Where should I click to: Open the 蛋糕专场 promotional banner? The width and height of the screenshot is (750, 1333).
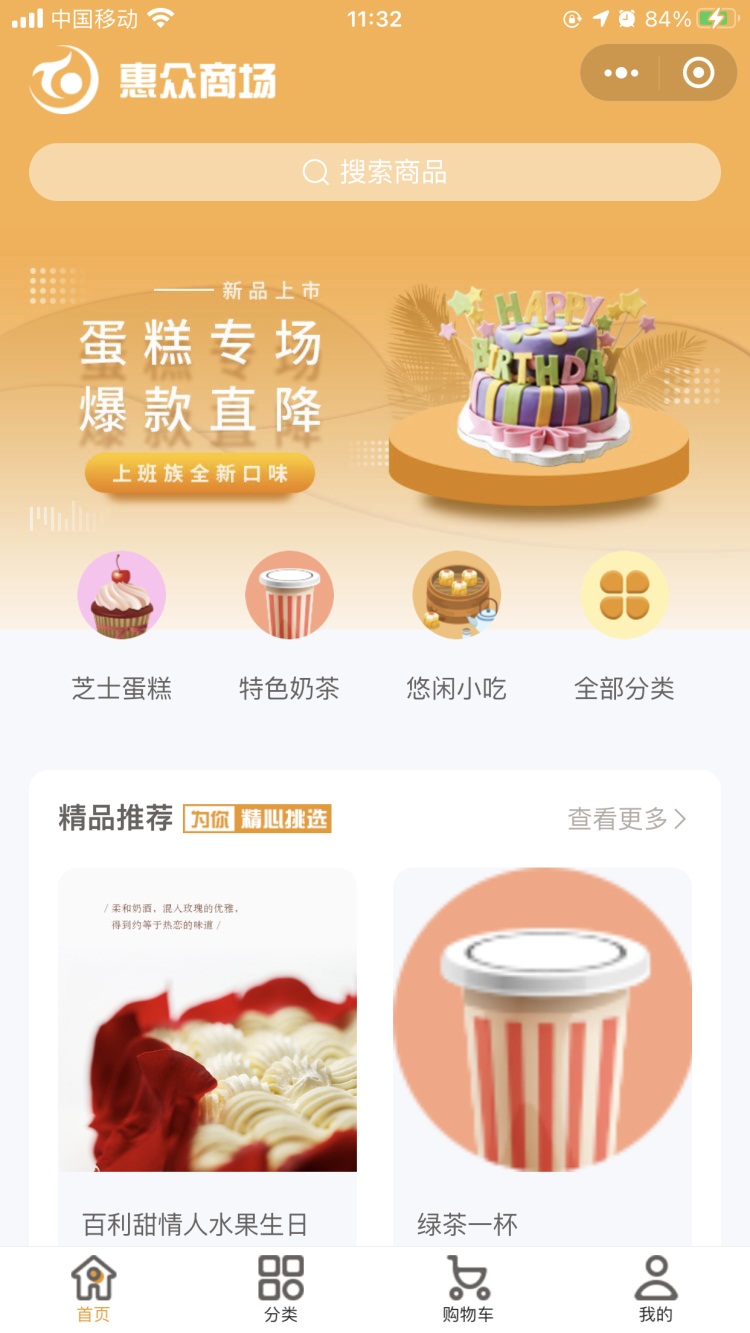tap(375, 390)
